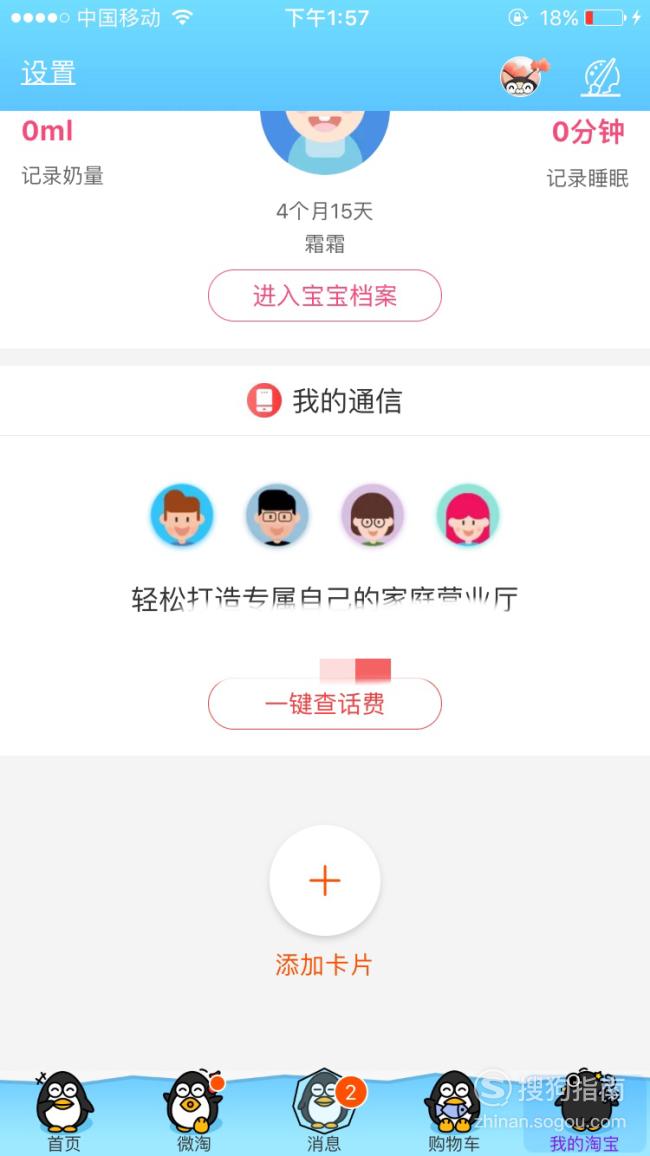Tap 一键查话费 to check phone balance
The width and height of the screenshot is (650, 1156).
(x=325, y=704)
